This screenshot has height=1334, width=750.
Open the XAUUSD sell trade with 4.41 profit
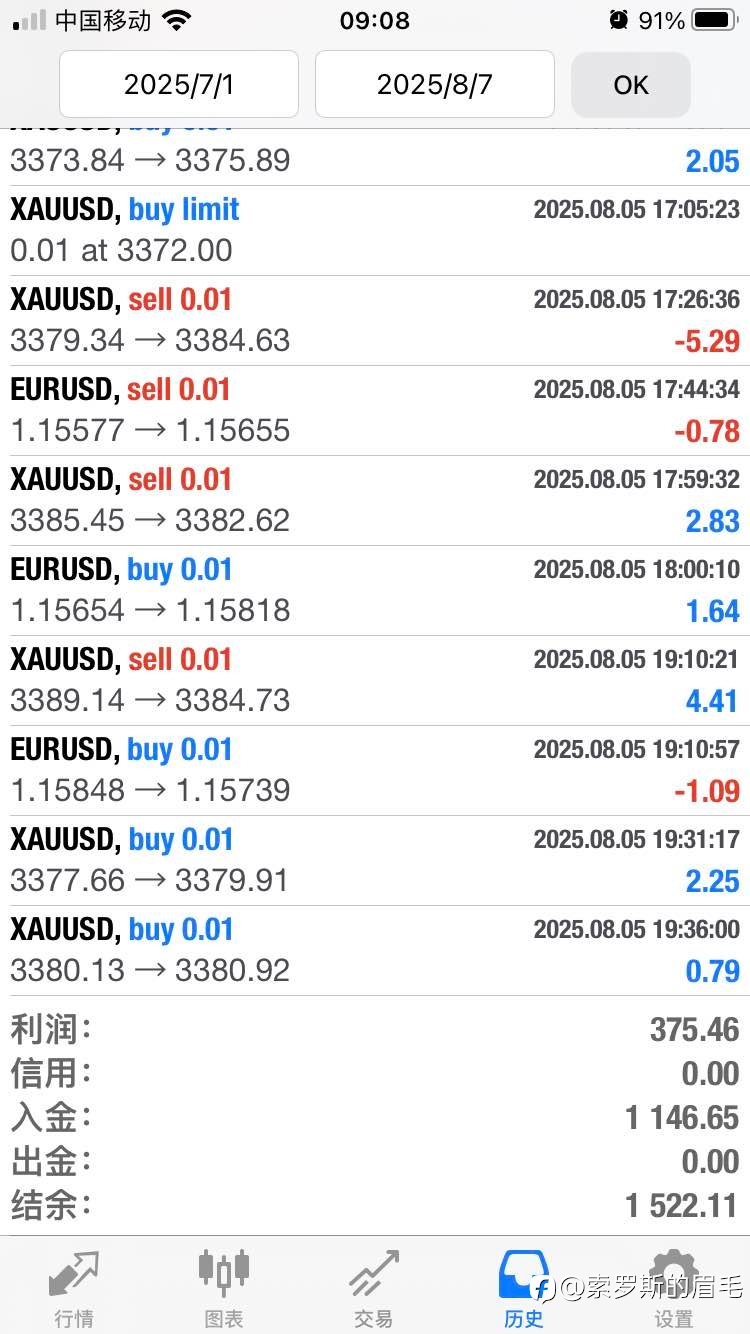pos(375,681)
